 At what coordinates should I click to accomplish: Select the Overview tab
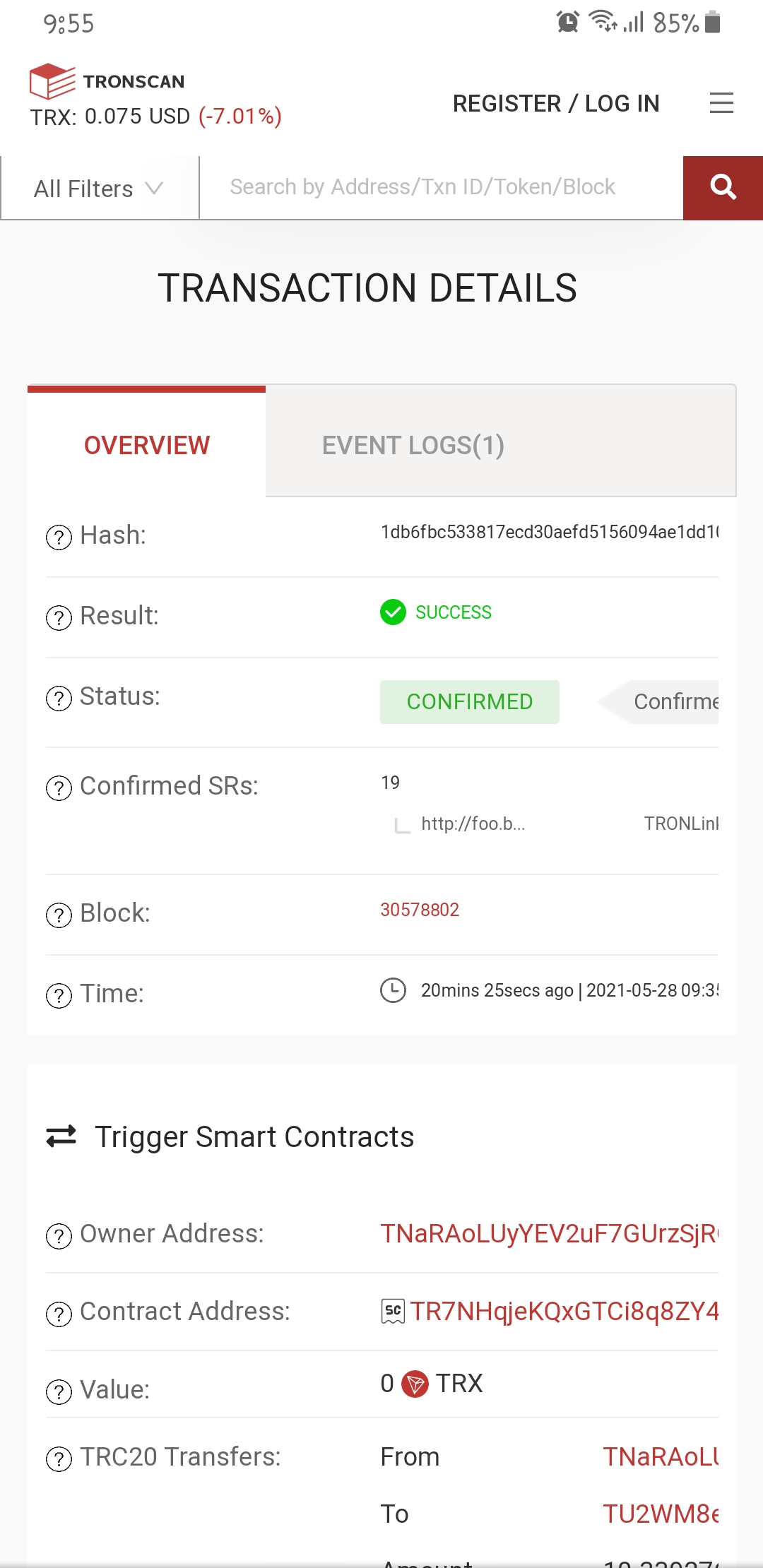pos(147,445)
